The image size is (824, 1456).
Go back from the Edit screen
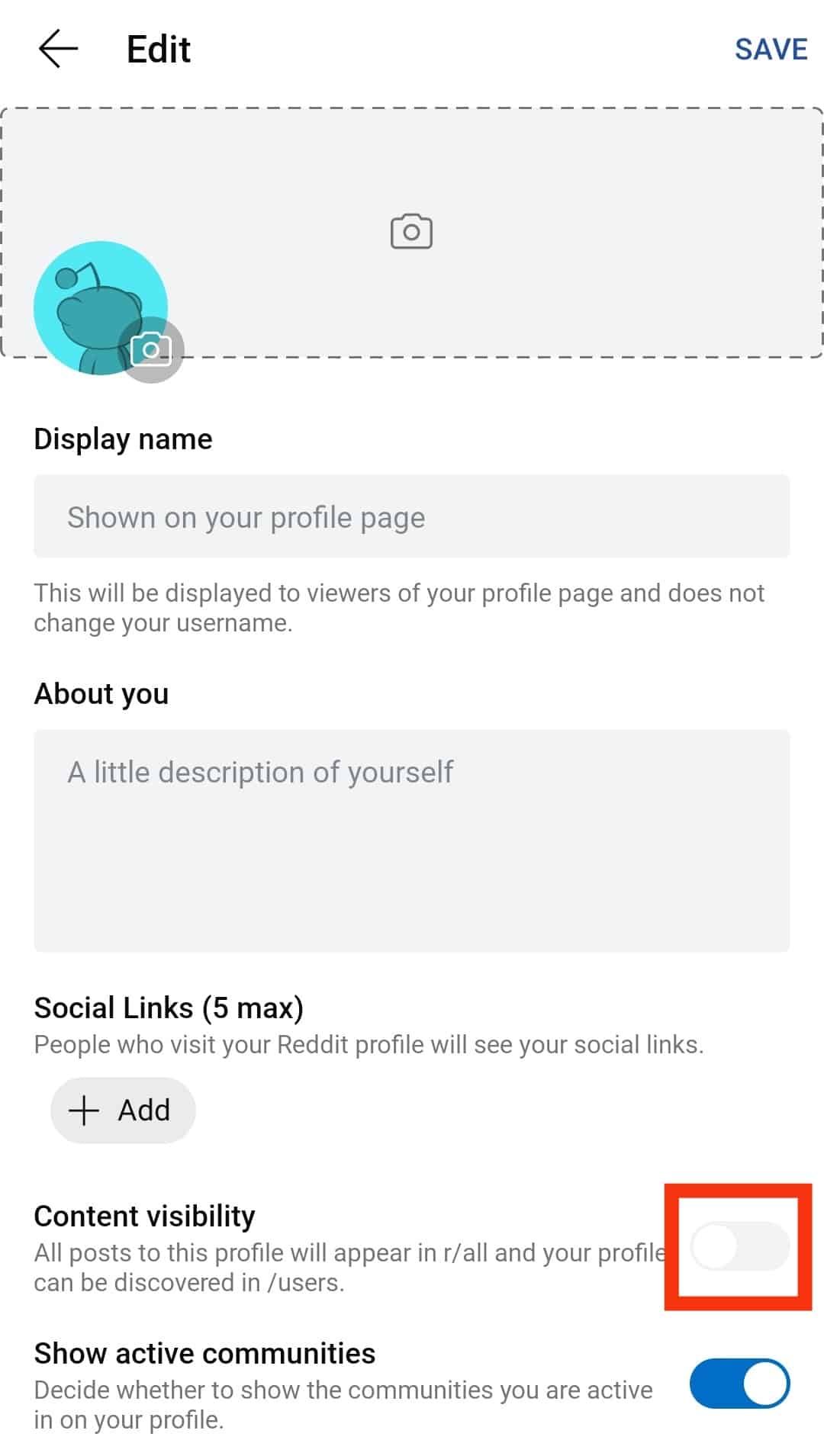[58, 50]
